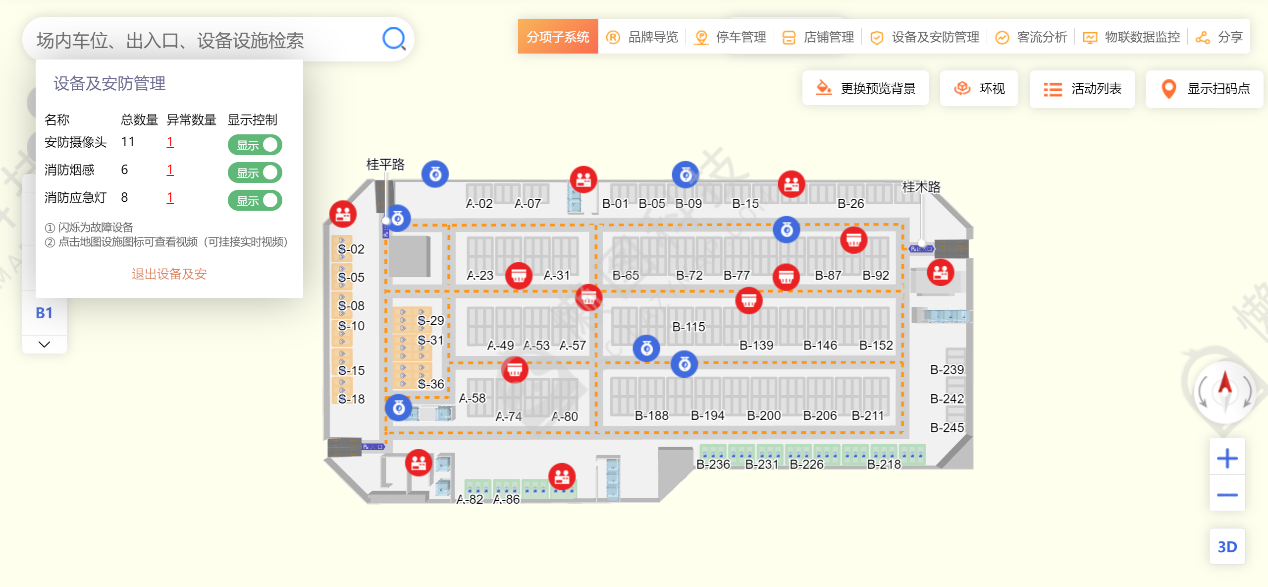1268x587 pixels.
Task: Open 停车管理 from the toolbar
Action: [730, 37]
